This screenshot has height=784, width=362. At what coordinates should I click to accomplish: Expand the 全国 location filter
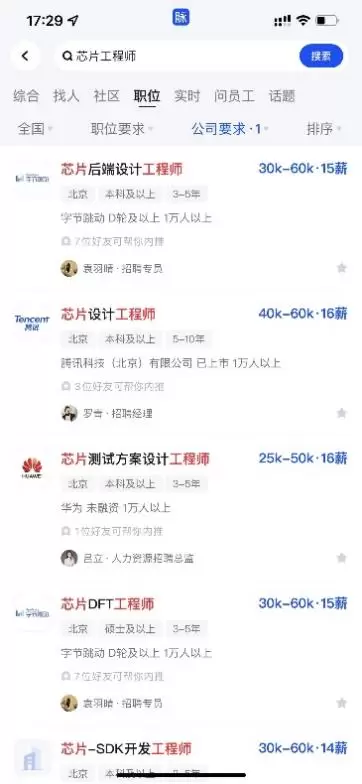35,129
